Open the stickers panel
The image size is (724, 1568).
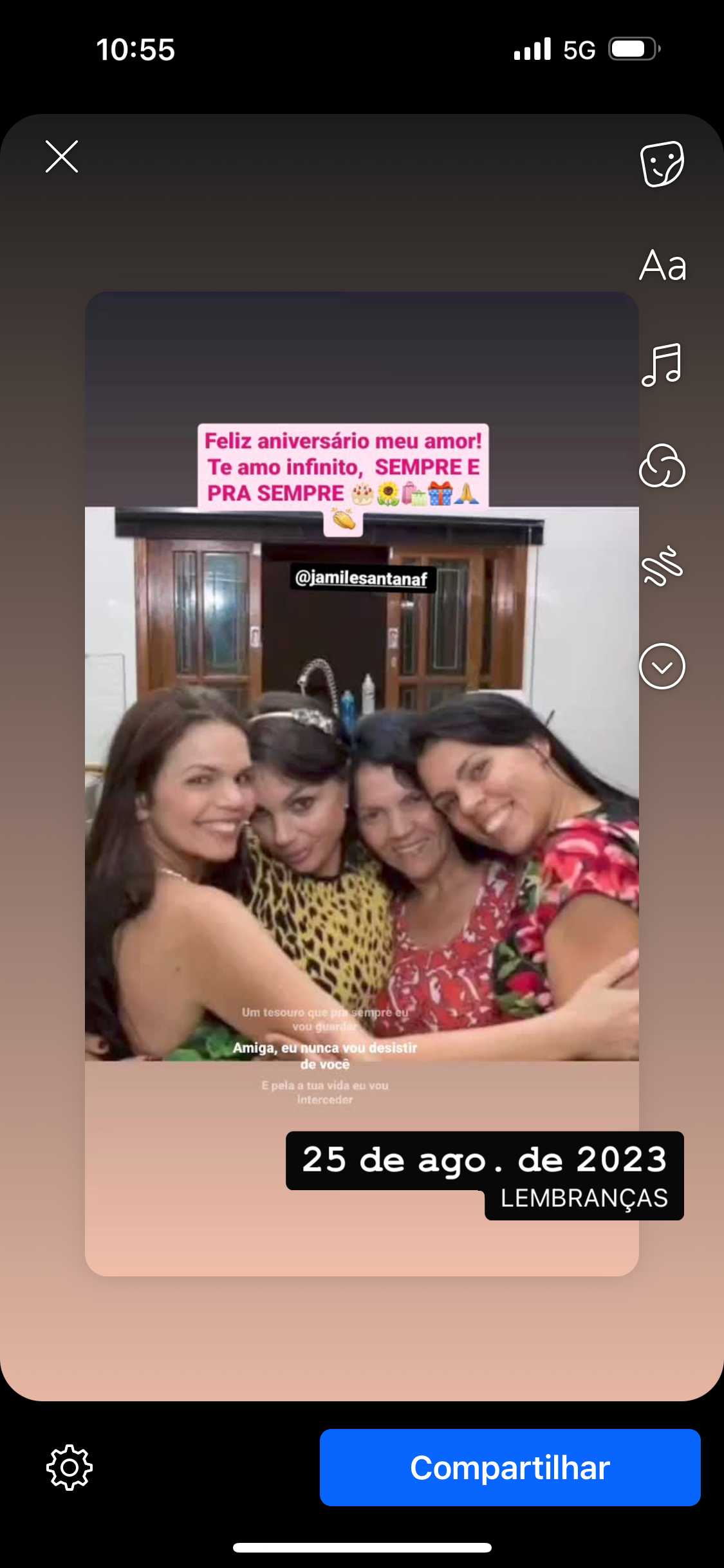point(662,163)
